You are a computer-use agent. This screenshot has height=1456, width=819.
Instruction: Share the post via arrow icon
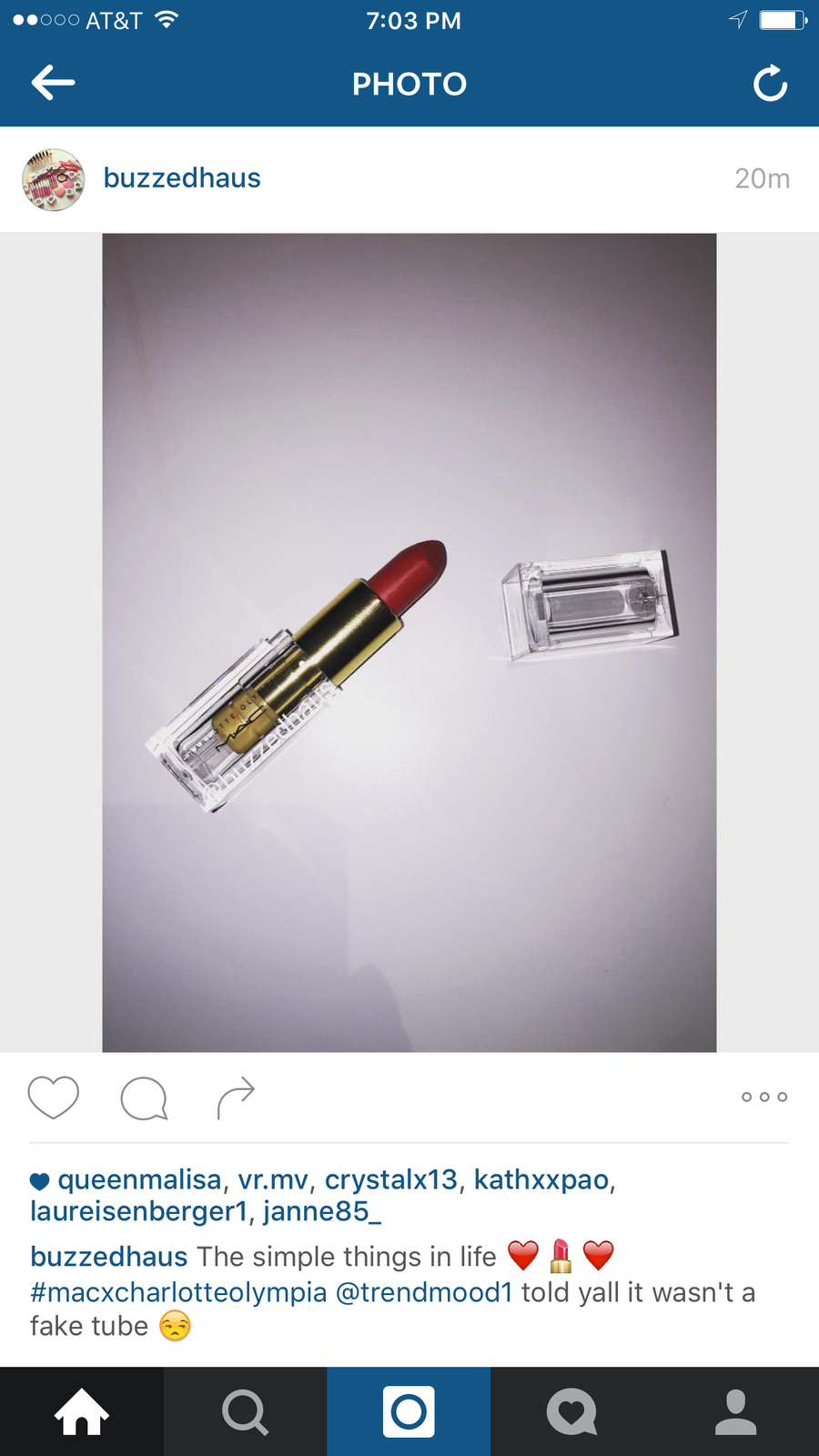236,1097
